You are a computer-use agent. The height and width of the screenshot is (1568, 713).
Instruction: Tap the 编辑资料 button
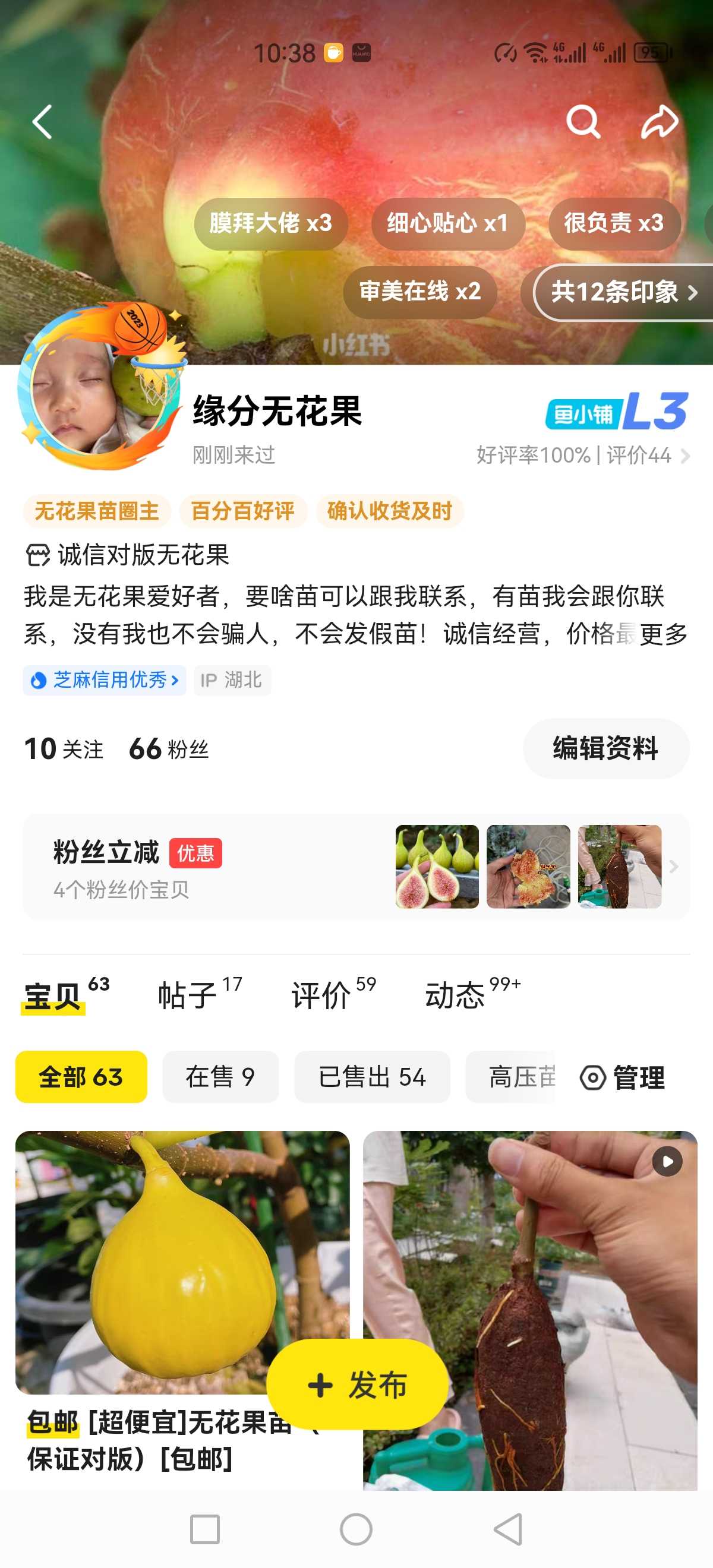pos(606,748)
